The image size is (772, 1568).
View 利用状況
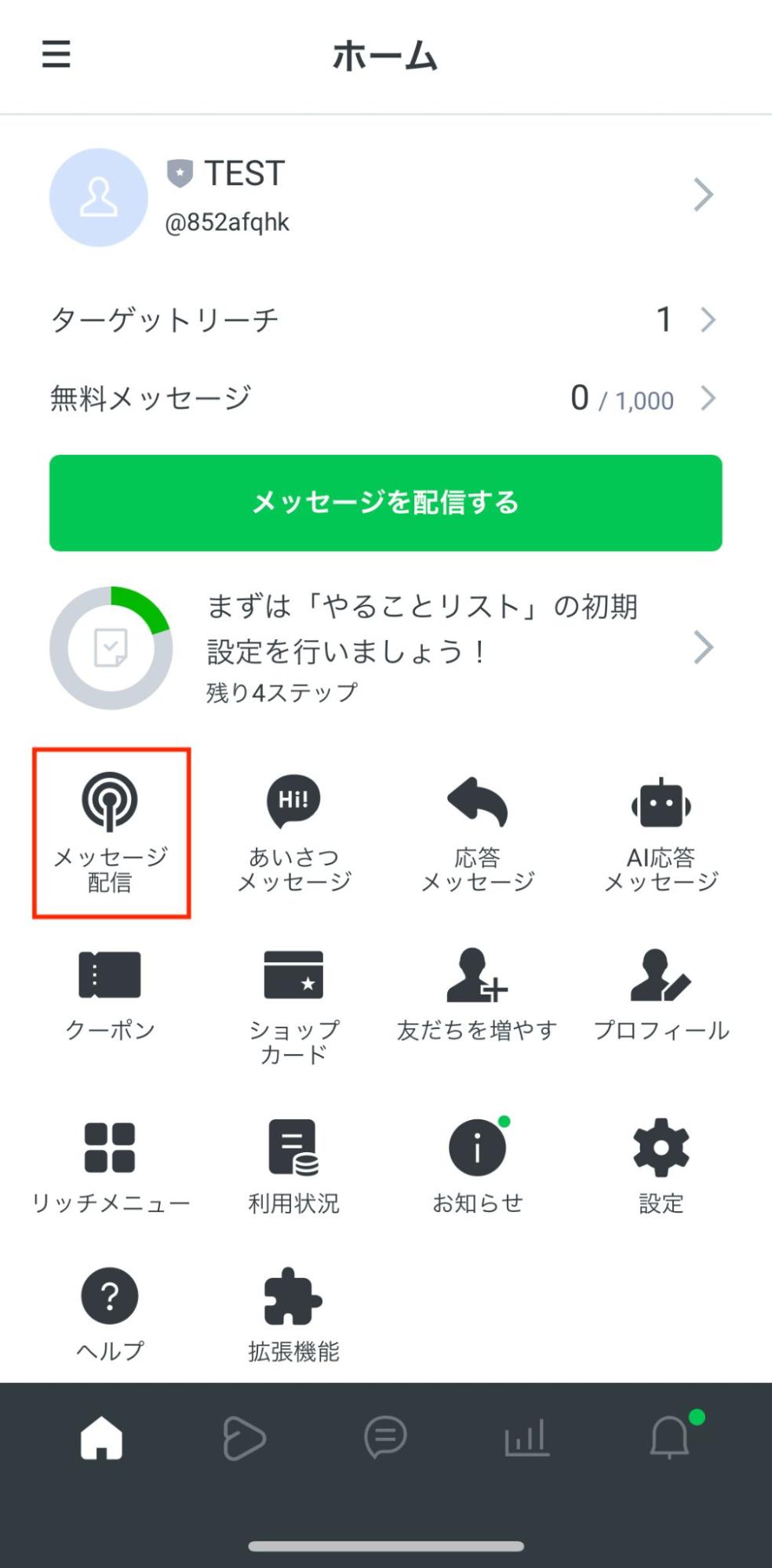pyautogui.click(x=294, y=1166)
